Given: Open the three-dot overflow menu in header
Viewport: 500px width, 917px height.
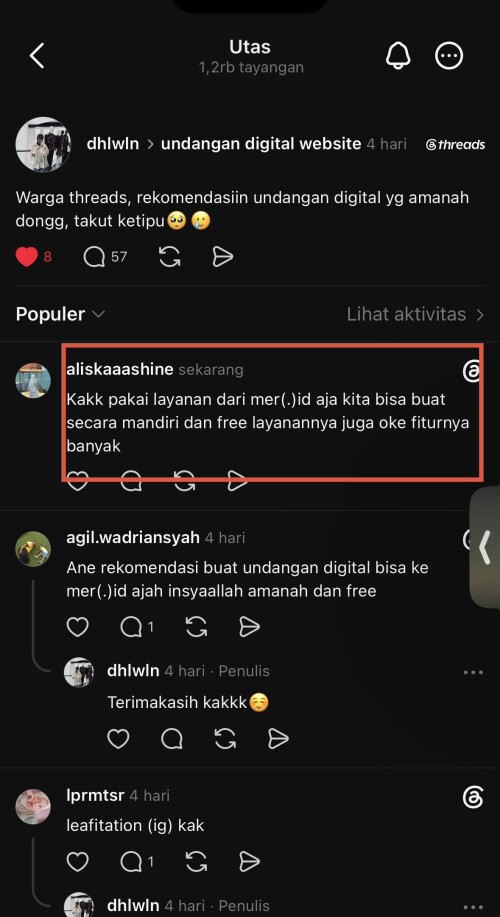Looking at the screenshot, I should point(449,56).
